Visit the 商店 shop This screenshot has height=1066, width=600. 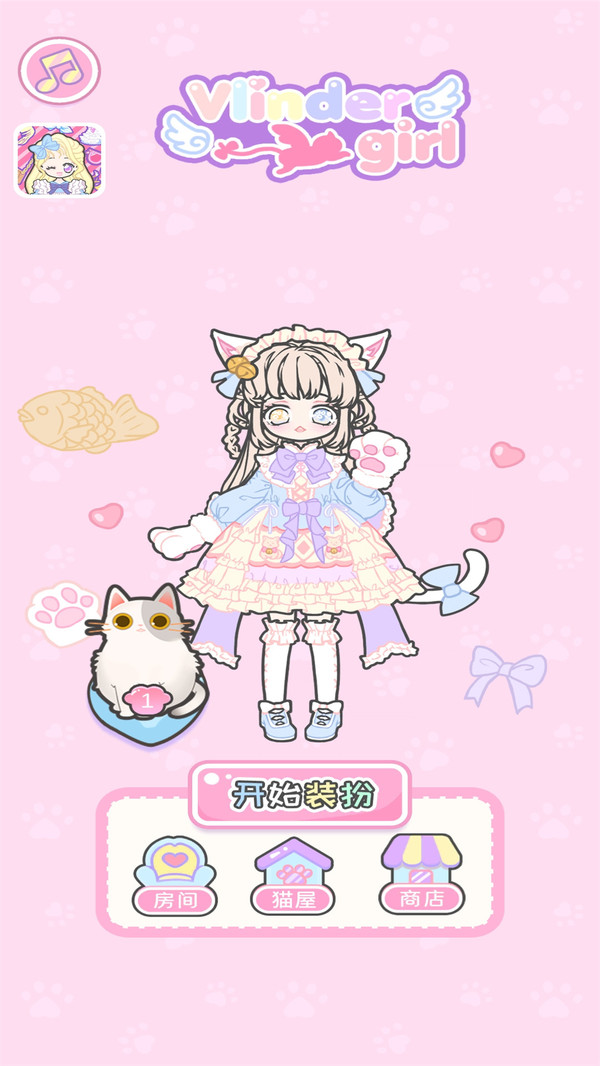click(422, 875)
